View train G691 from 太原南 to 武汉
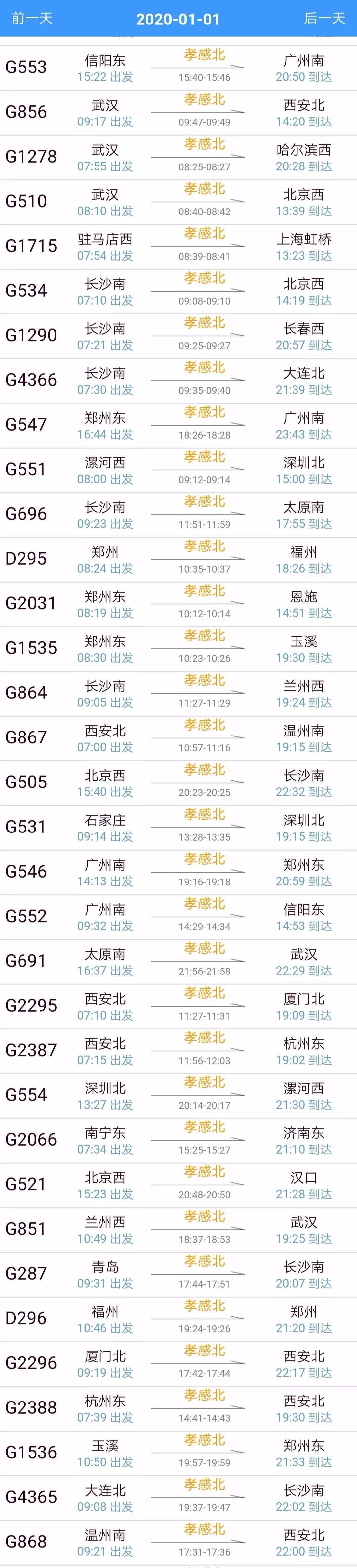Viewport: 357px width, 1568px height. 178,961
